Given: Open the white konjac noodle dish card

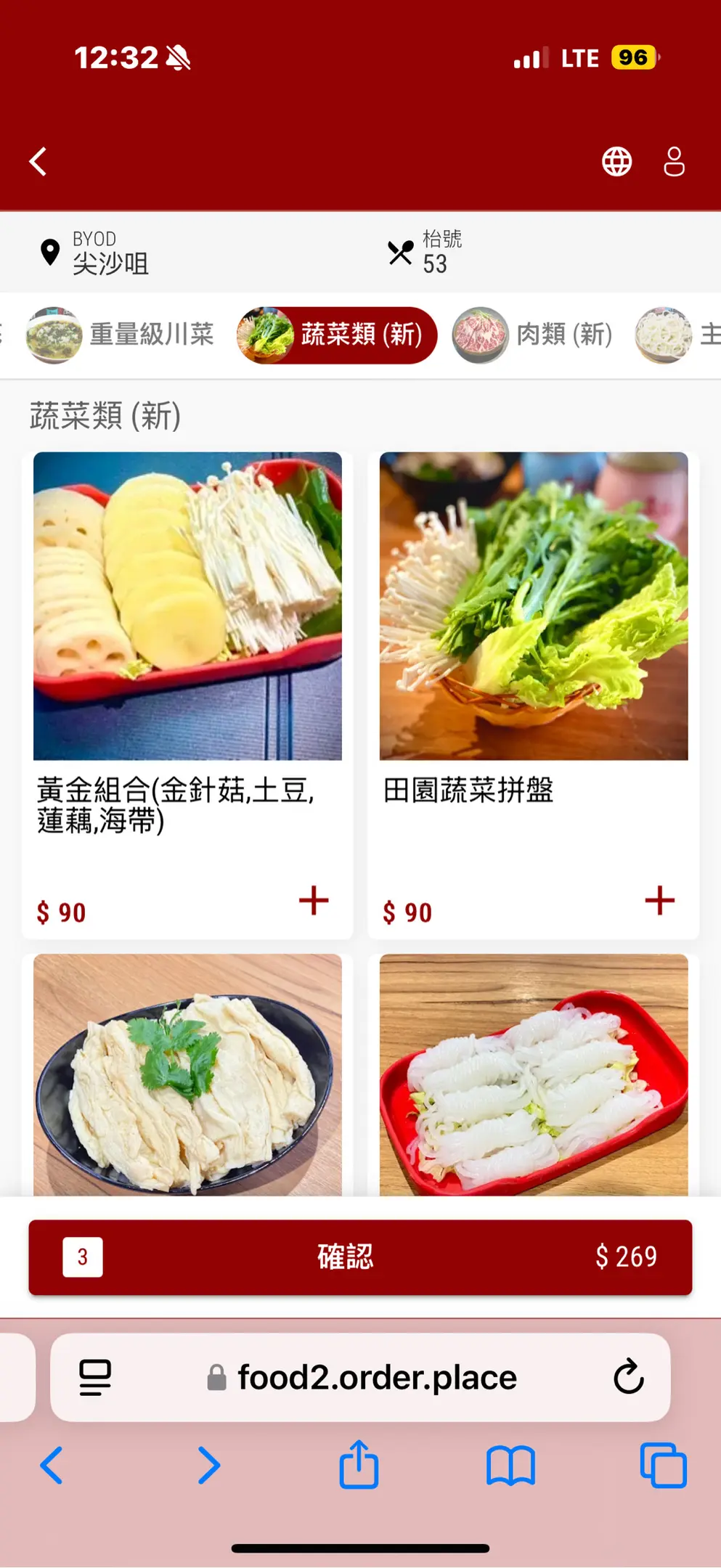Looking at the screenshot, I should (x=533, y=1074).
